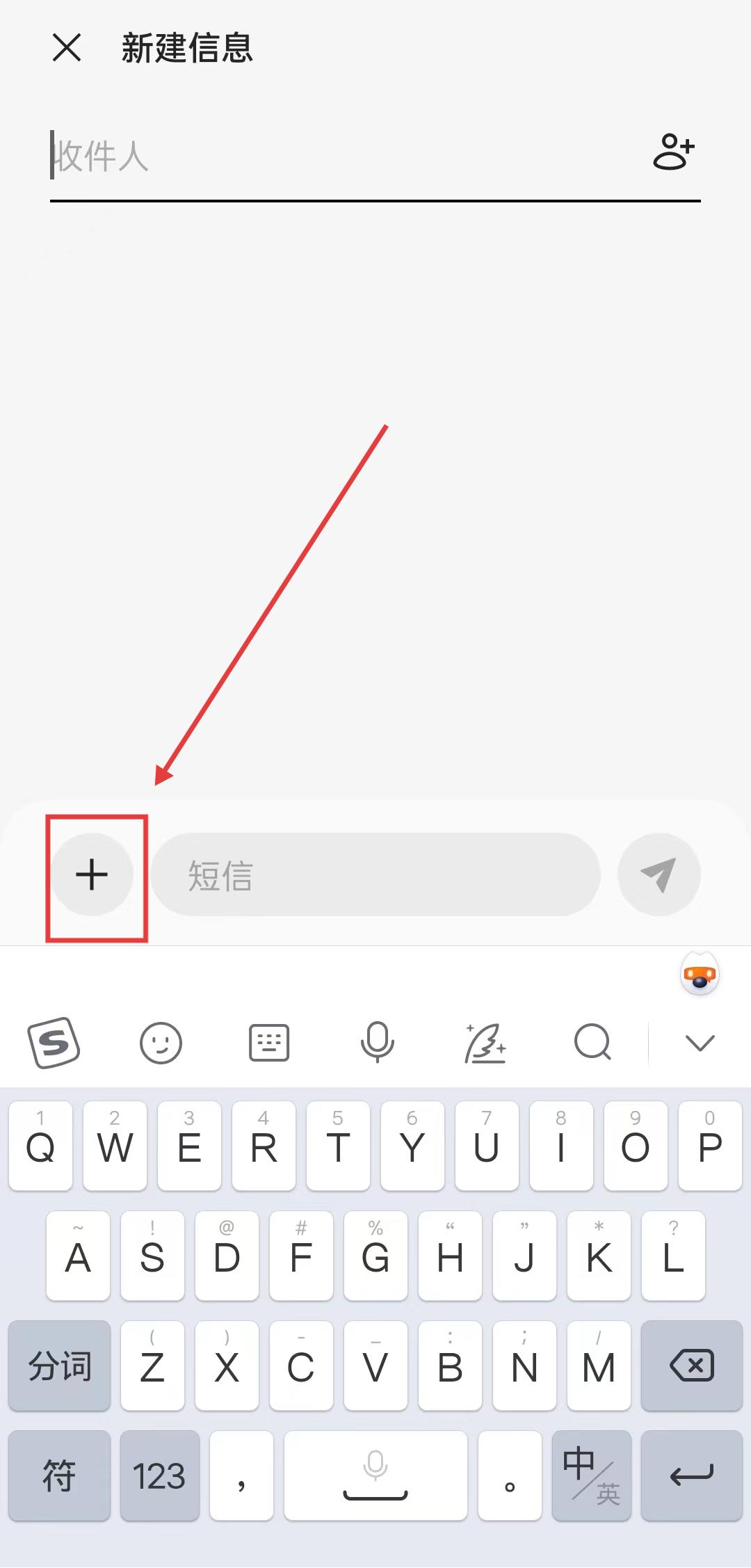Open the Sogou keyboard logo menu

click(54, 1043)
